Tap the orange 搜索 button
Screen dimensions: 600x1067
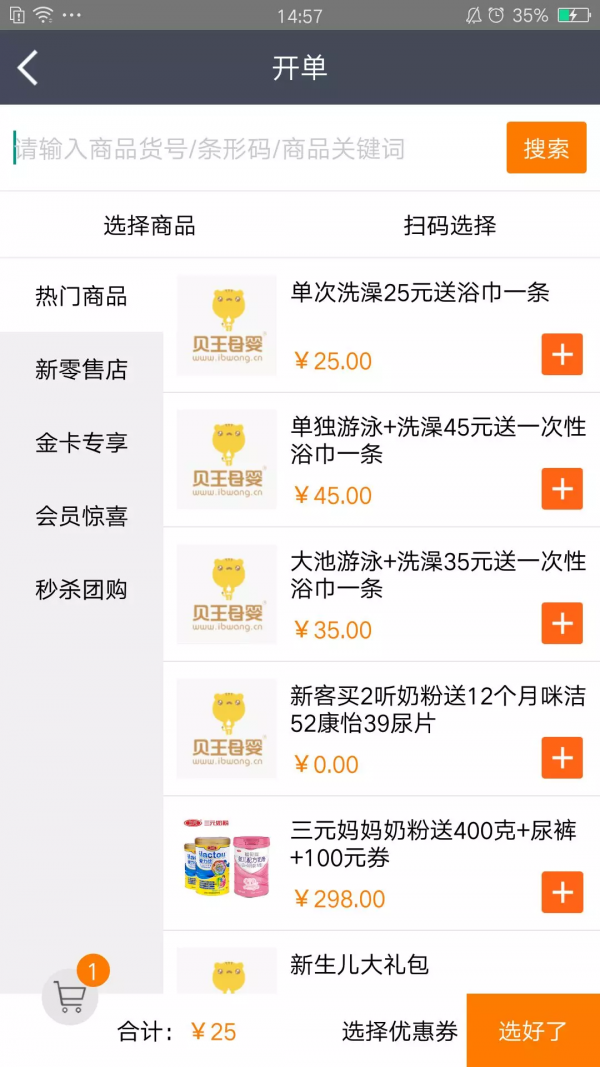(x=546, y=148)
